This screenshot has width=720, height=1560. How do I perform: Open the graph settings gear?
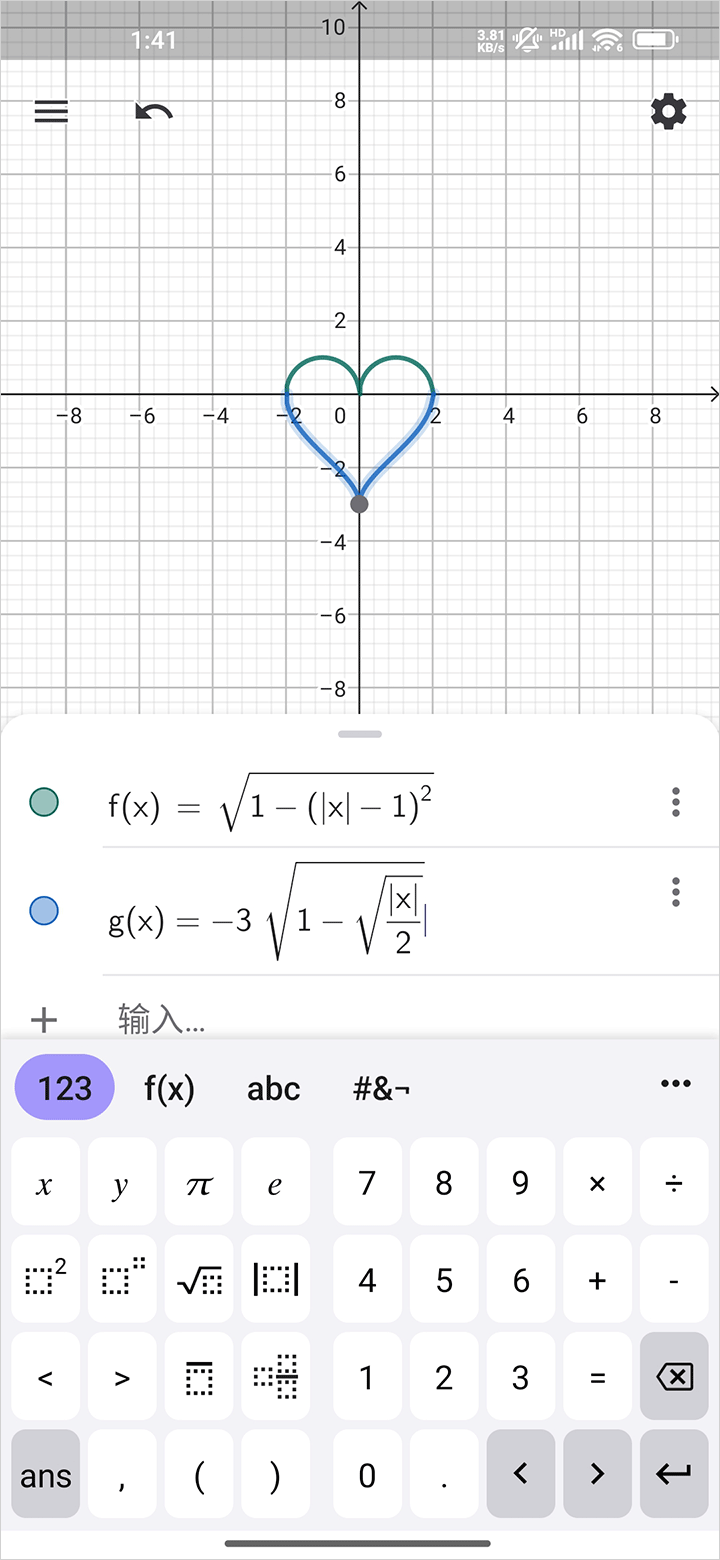point(668,111)
